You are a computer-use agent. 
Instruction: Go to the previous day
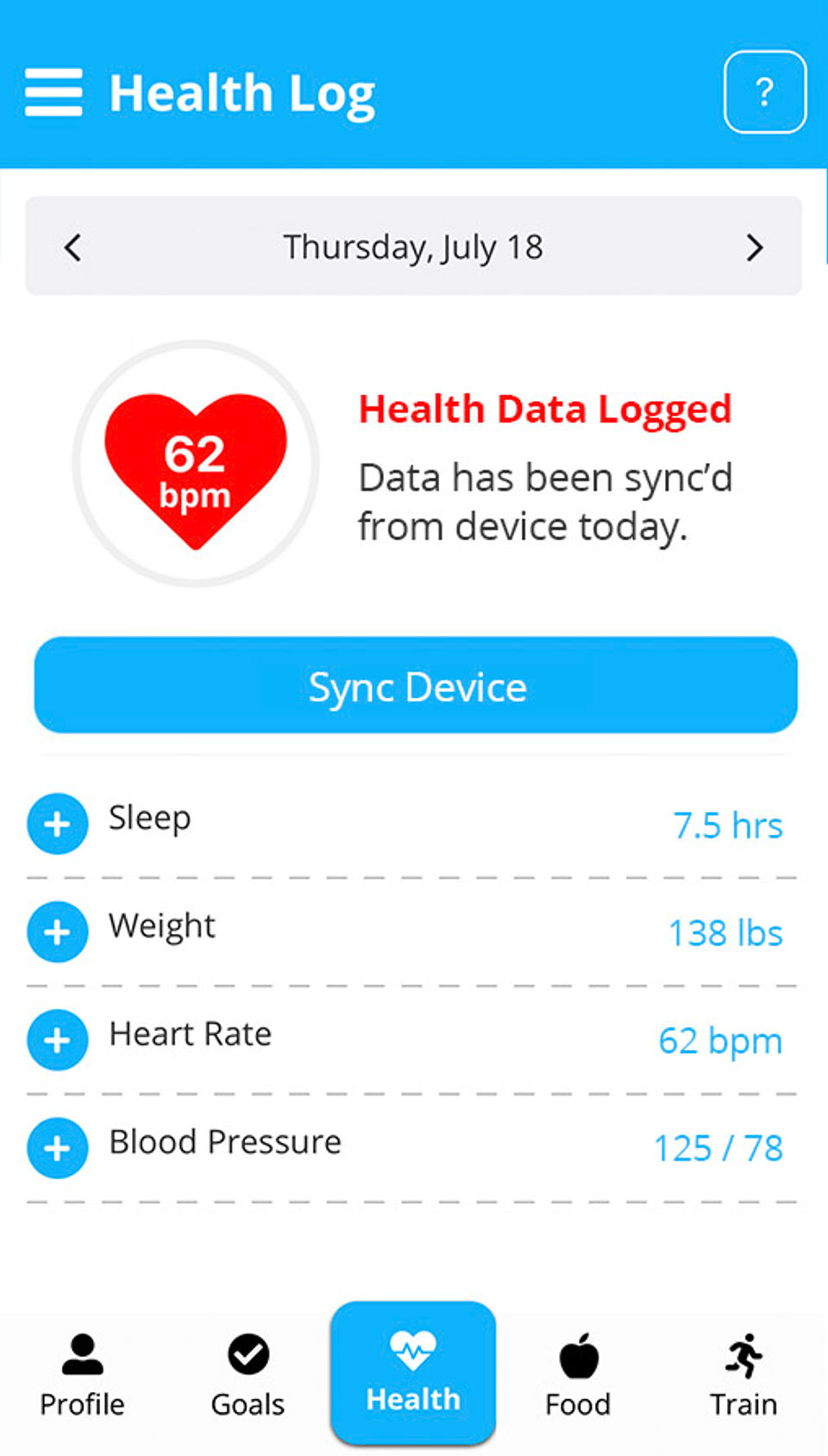coord(73,248)
